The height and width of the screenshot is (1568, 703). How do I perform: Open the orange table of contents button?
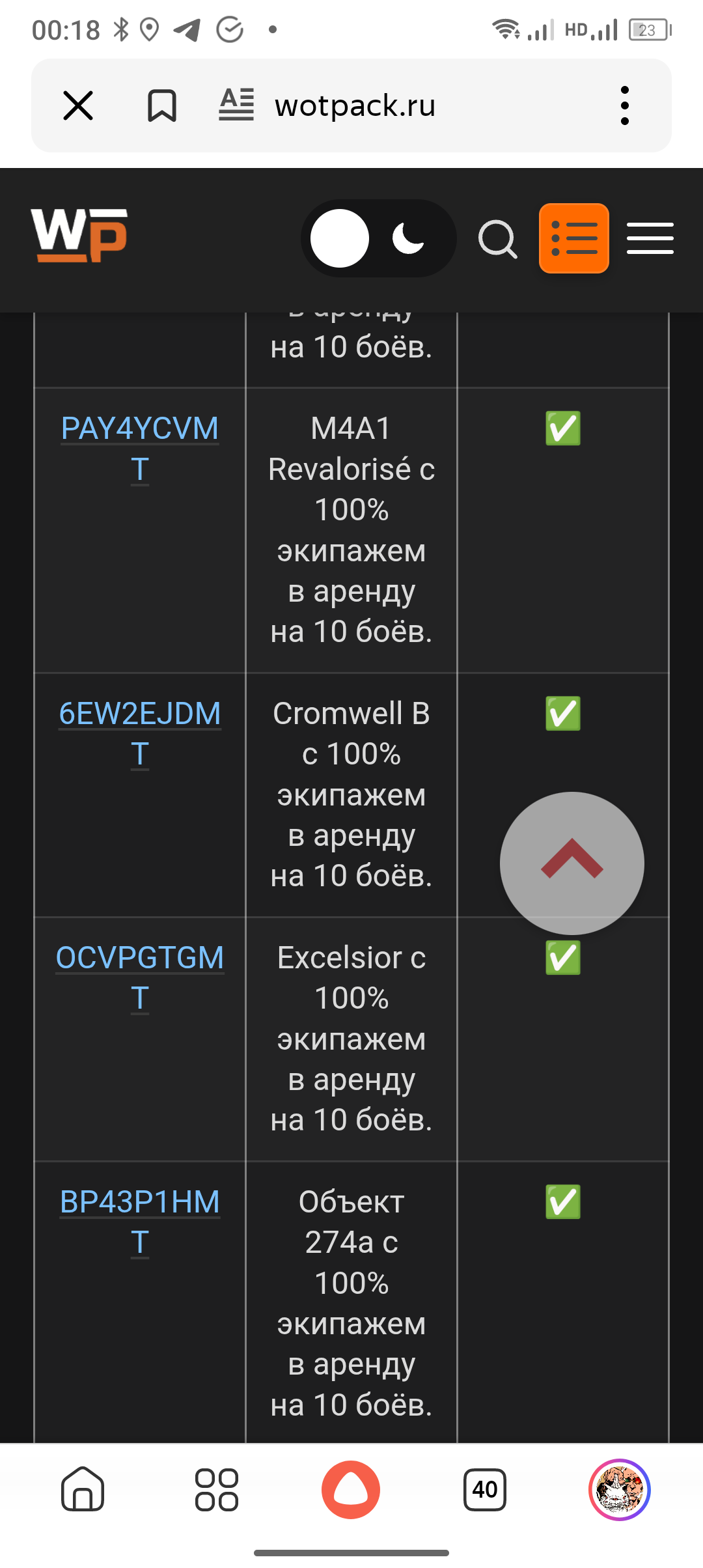[574, 238]
